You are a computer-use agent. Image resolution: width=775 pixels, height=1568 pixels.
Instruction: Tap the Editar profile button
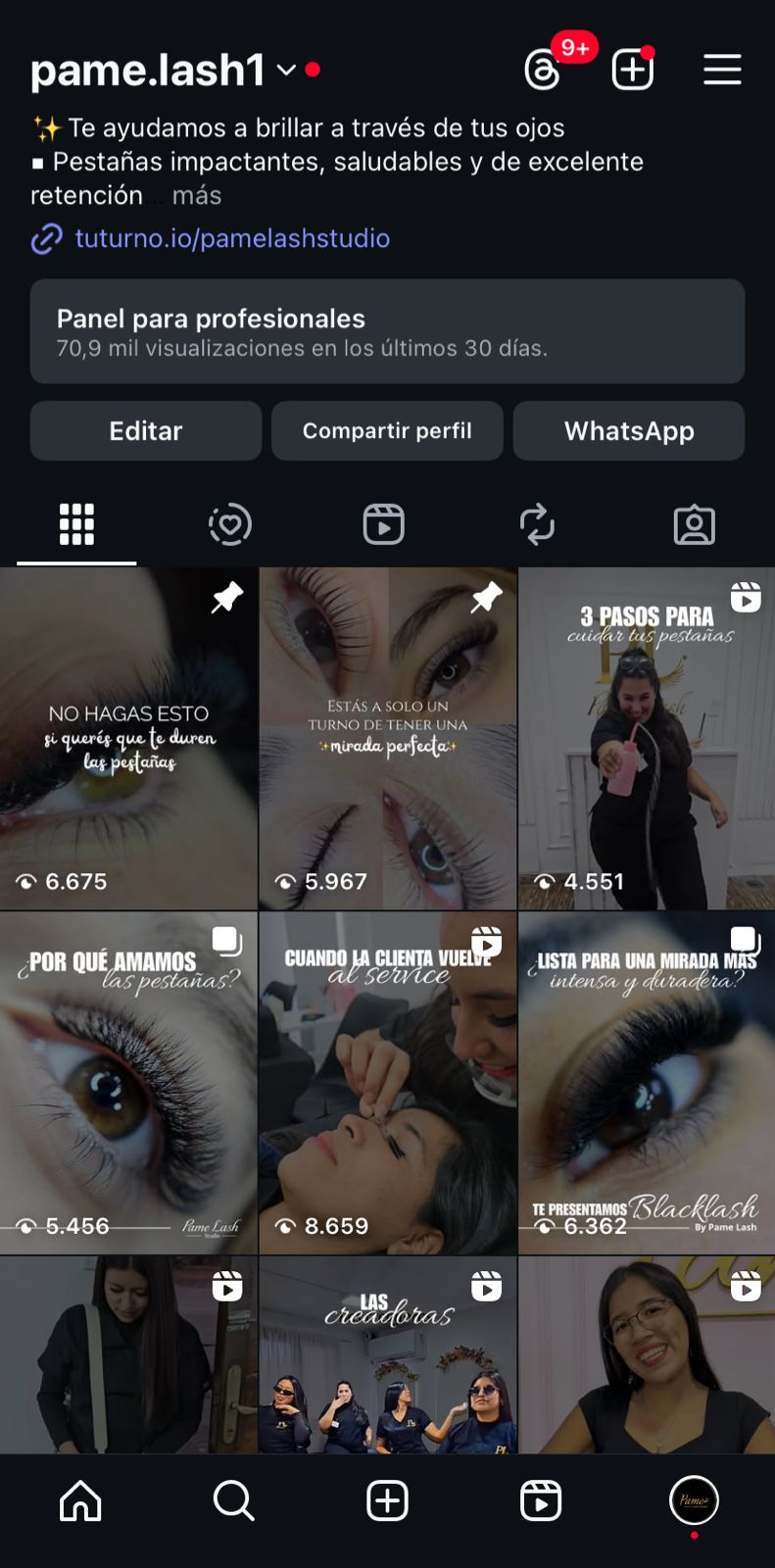click(x=145, y=431)
